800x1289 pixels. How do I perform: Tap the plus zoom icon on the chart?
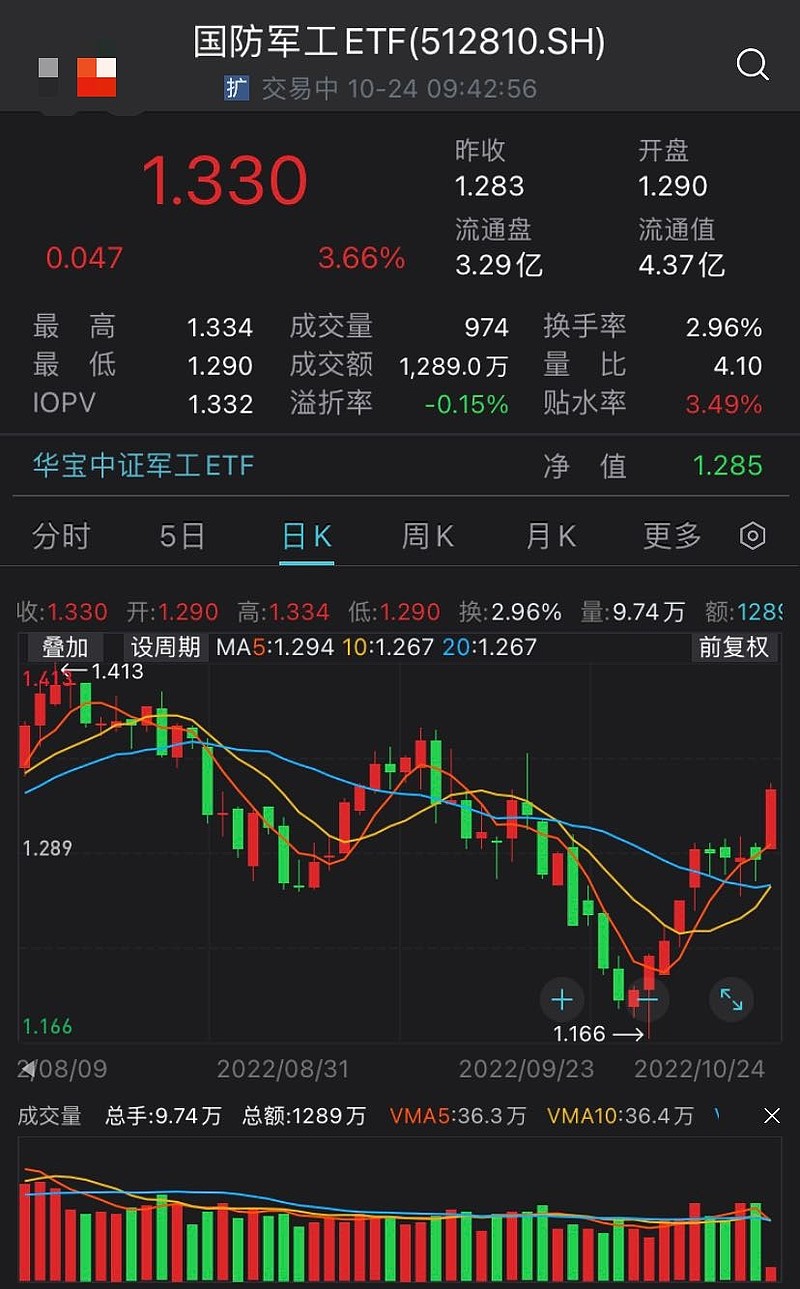[562, 999]
